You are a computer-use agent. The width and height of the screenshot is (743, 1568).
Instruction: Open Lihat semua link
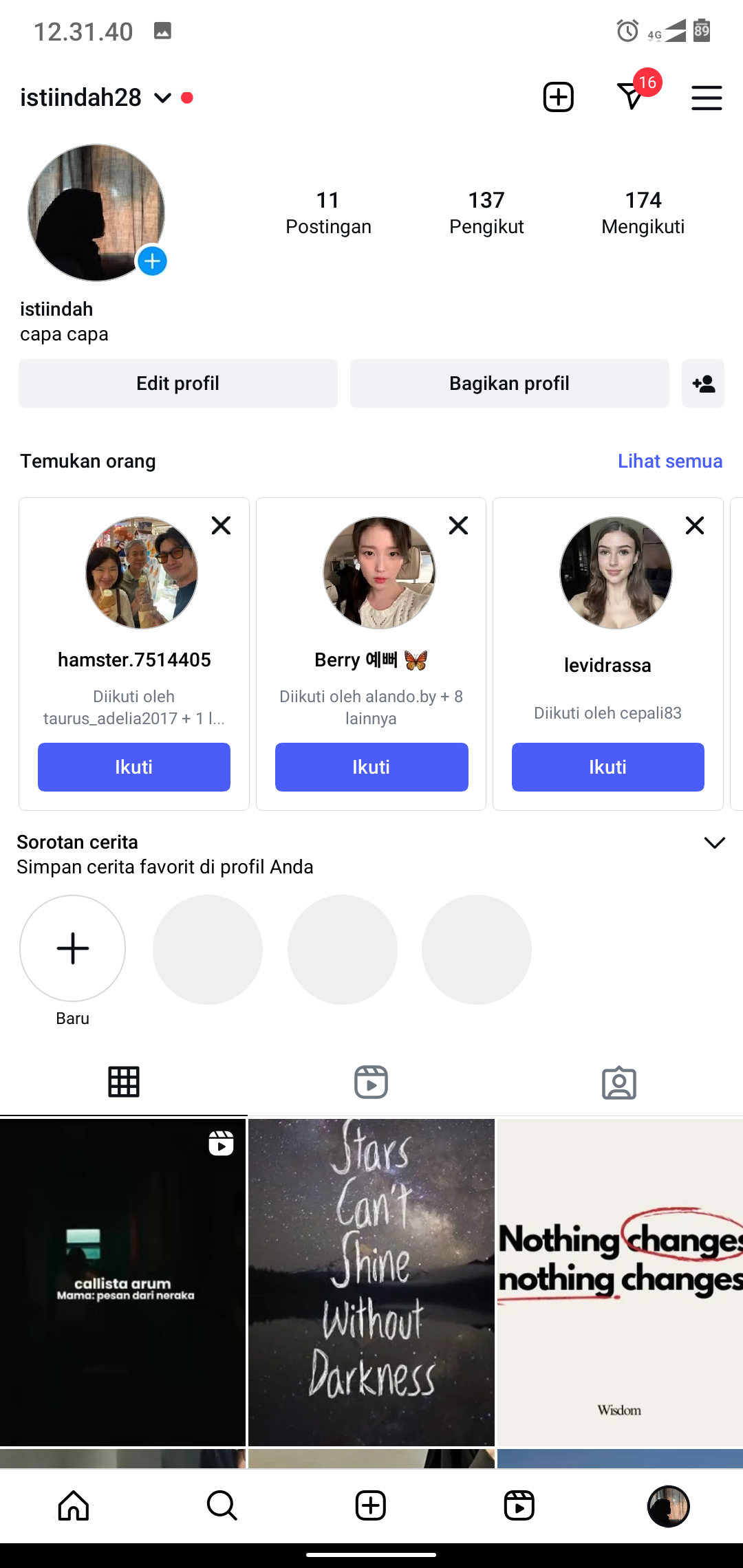point(669,461)
